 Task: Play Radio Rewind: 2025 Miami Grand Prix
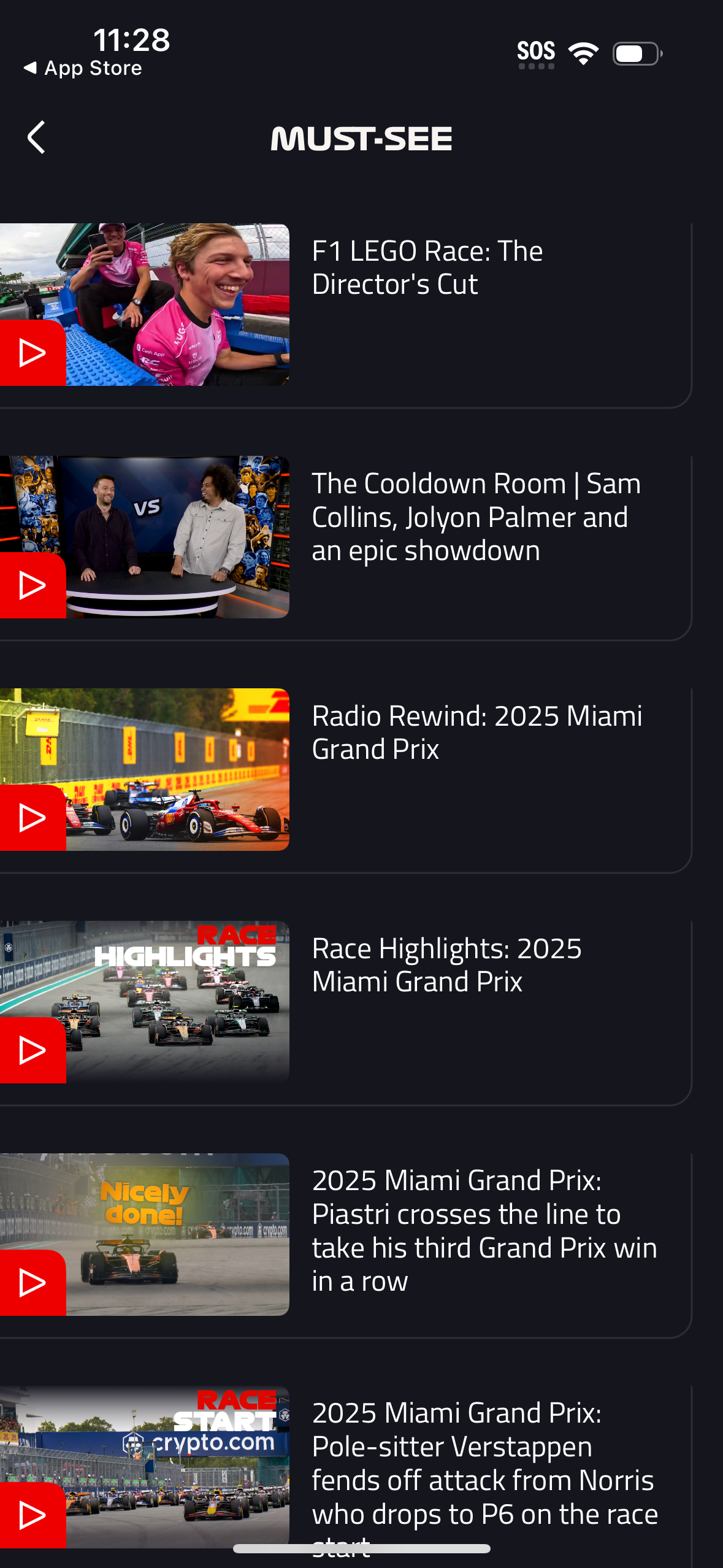point(32,817)
